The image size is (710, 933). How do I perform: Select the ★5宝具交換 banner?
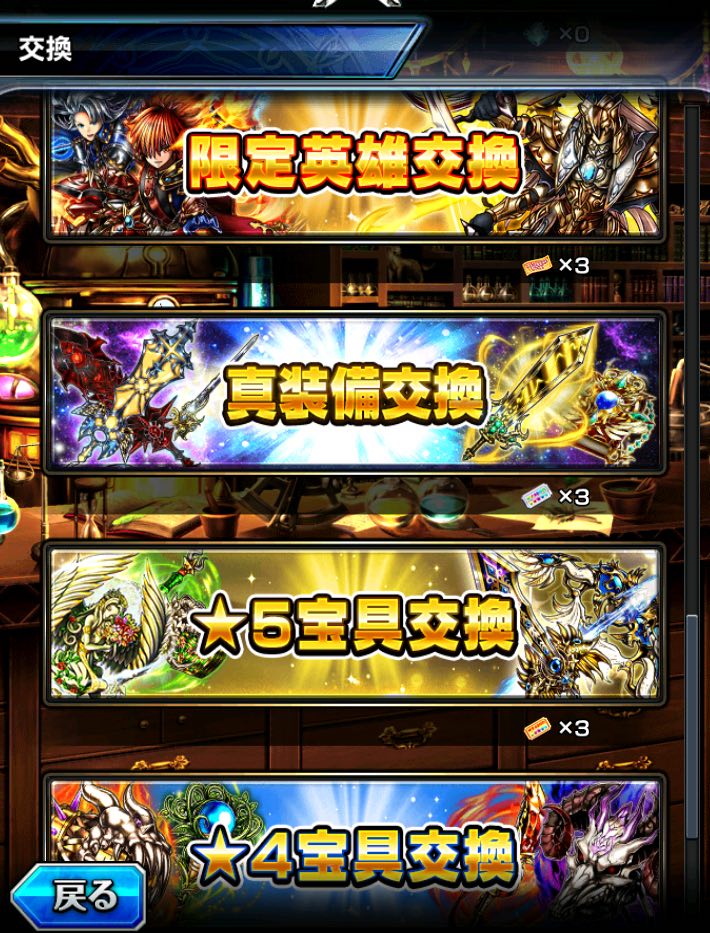(355, 623)
